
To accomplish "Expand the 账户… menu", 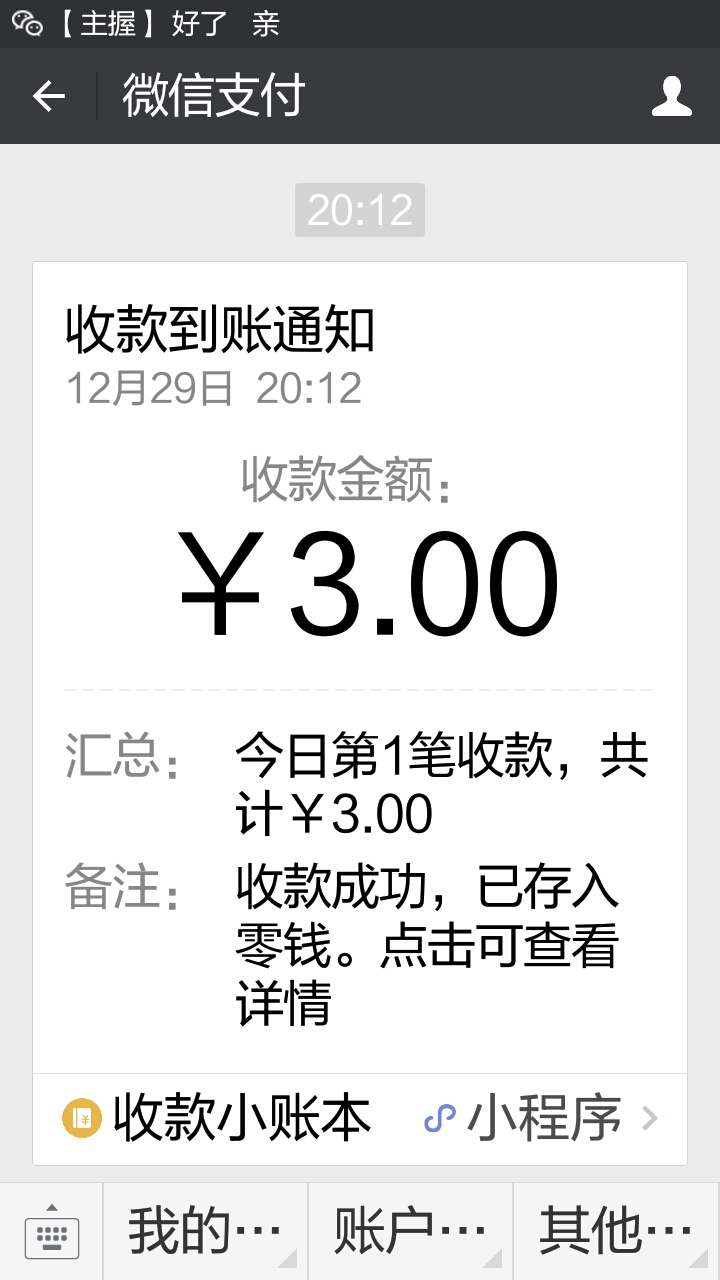I will 410,1232.
